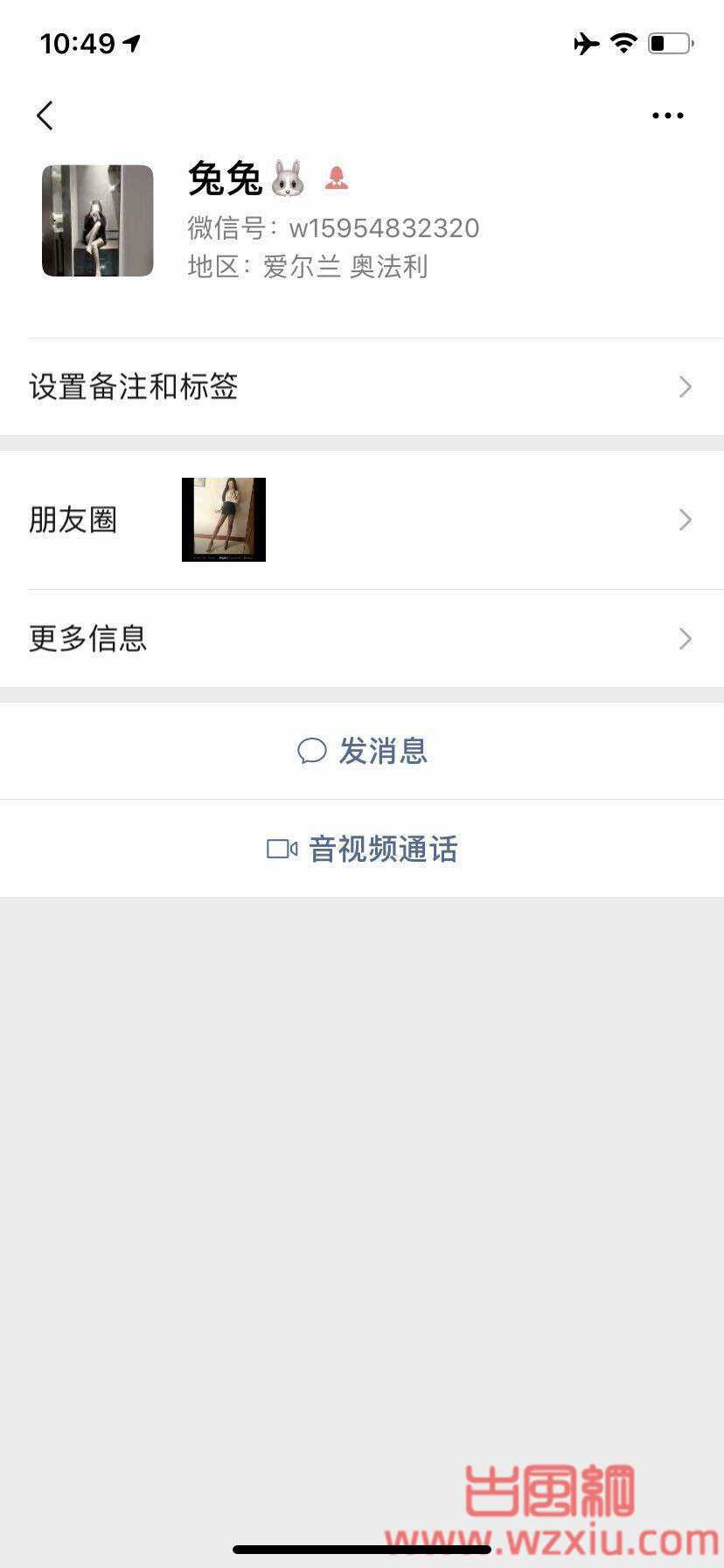Open the three-dot overflow menu
Image resolution: width=724 pixels, height=1568 pixels.
coord(668,115)
